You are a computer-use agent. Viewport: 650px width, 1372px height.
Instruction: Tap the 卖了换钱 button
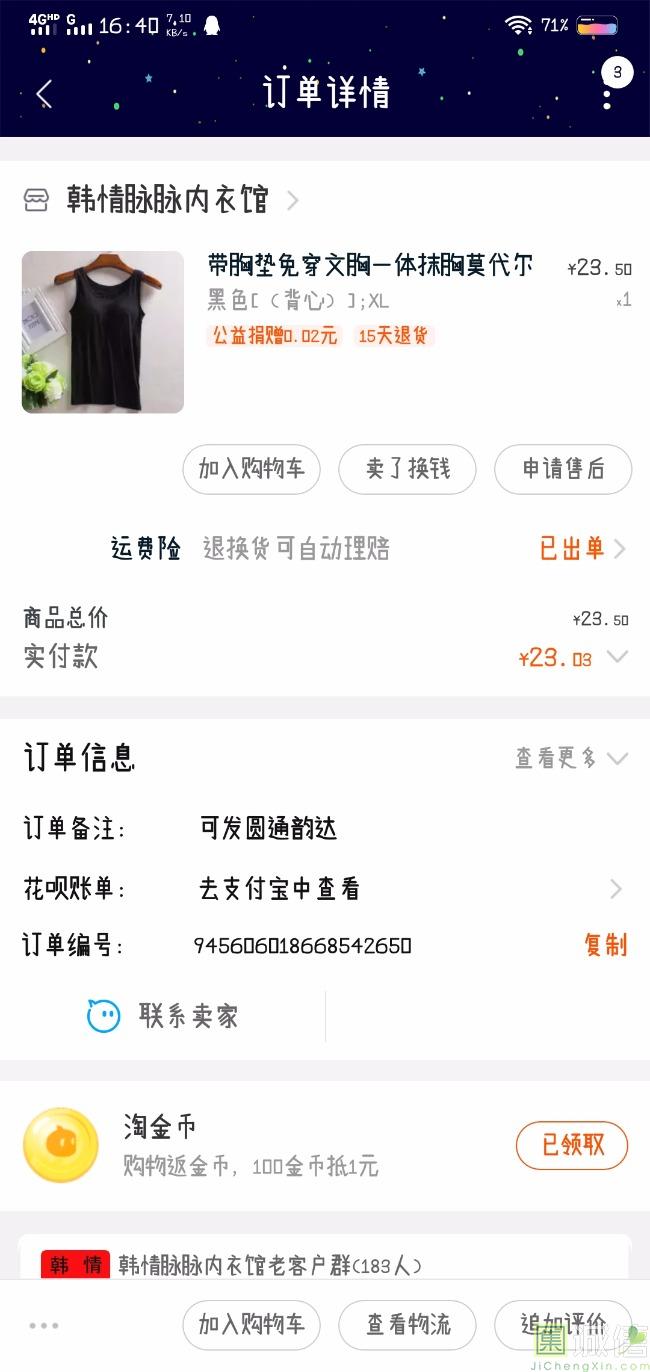click(x=407, y=469)
